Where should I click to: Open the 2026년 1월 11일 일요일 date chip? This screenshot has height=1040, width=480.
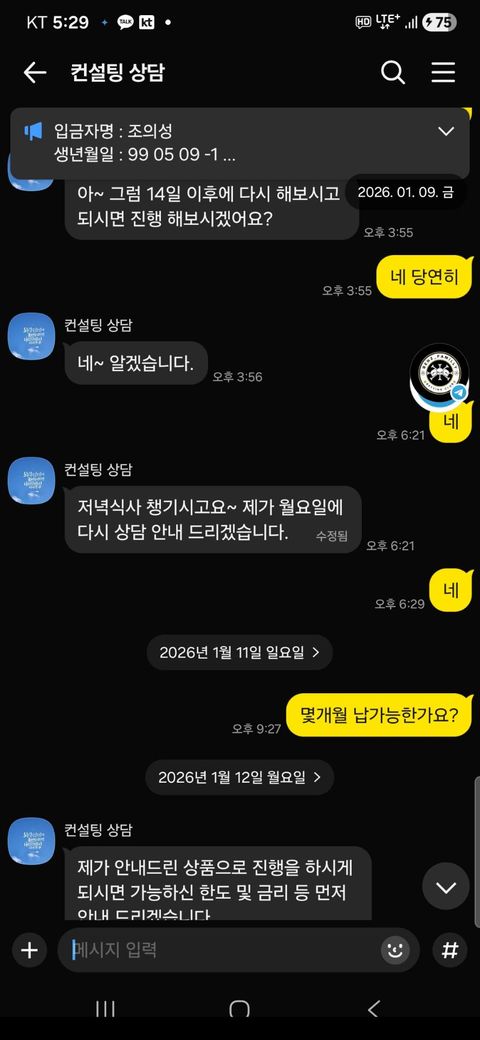coord(239,652)
